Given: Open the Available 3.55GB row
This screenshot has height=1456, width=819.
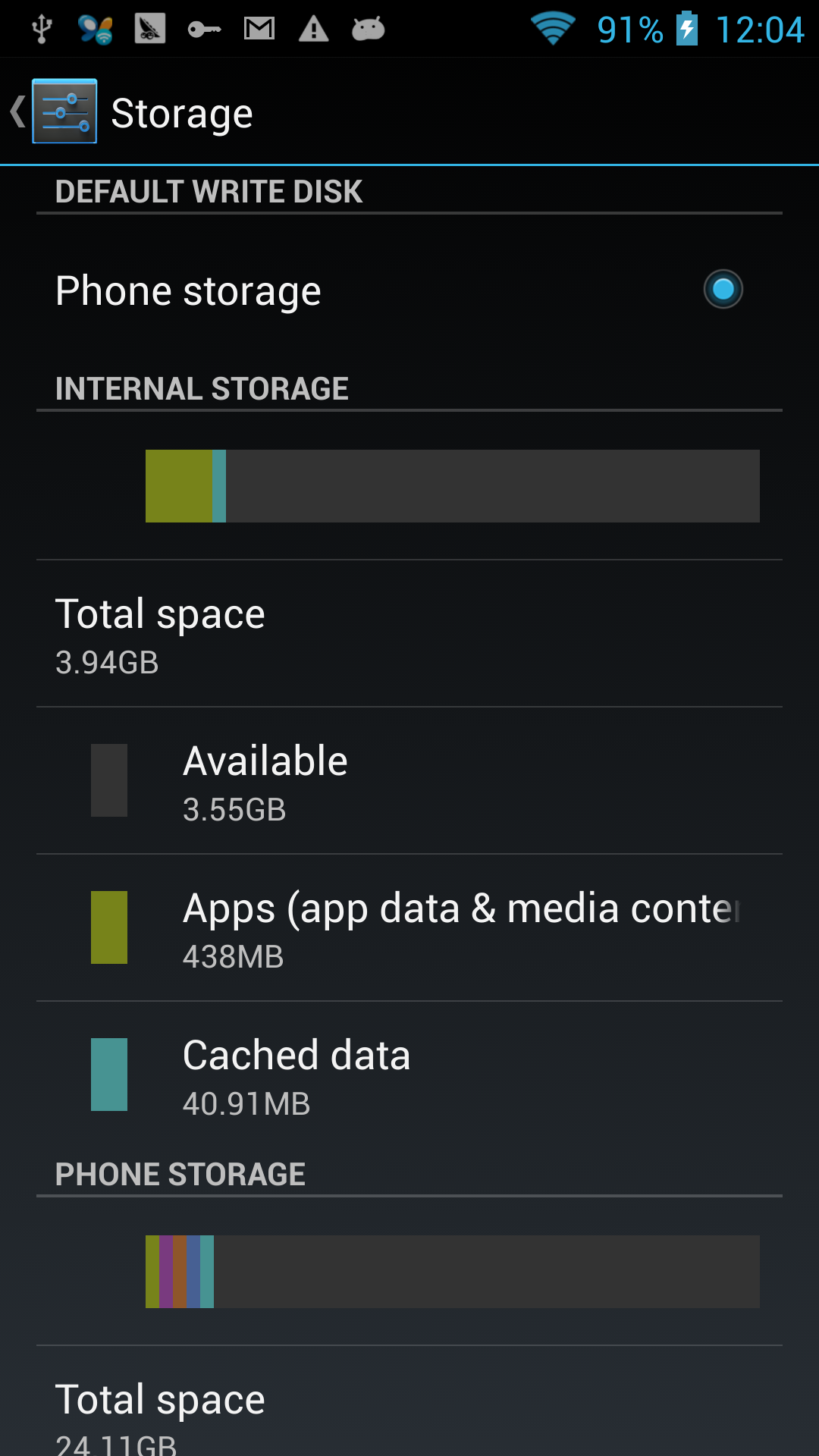Looking at the screenshot, I should pyautogui.click(x=409, y=780).
